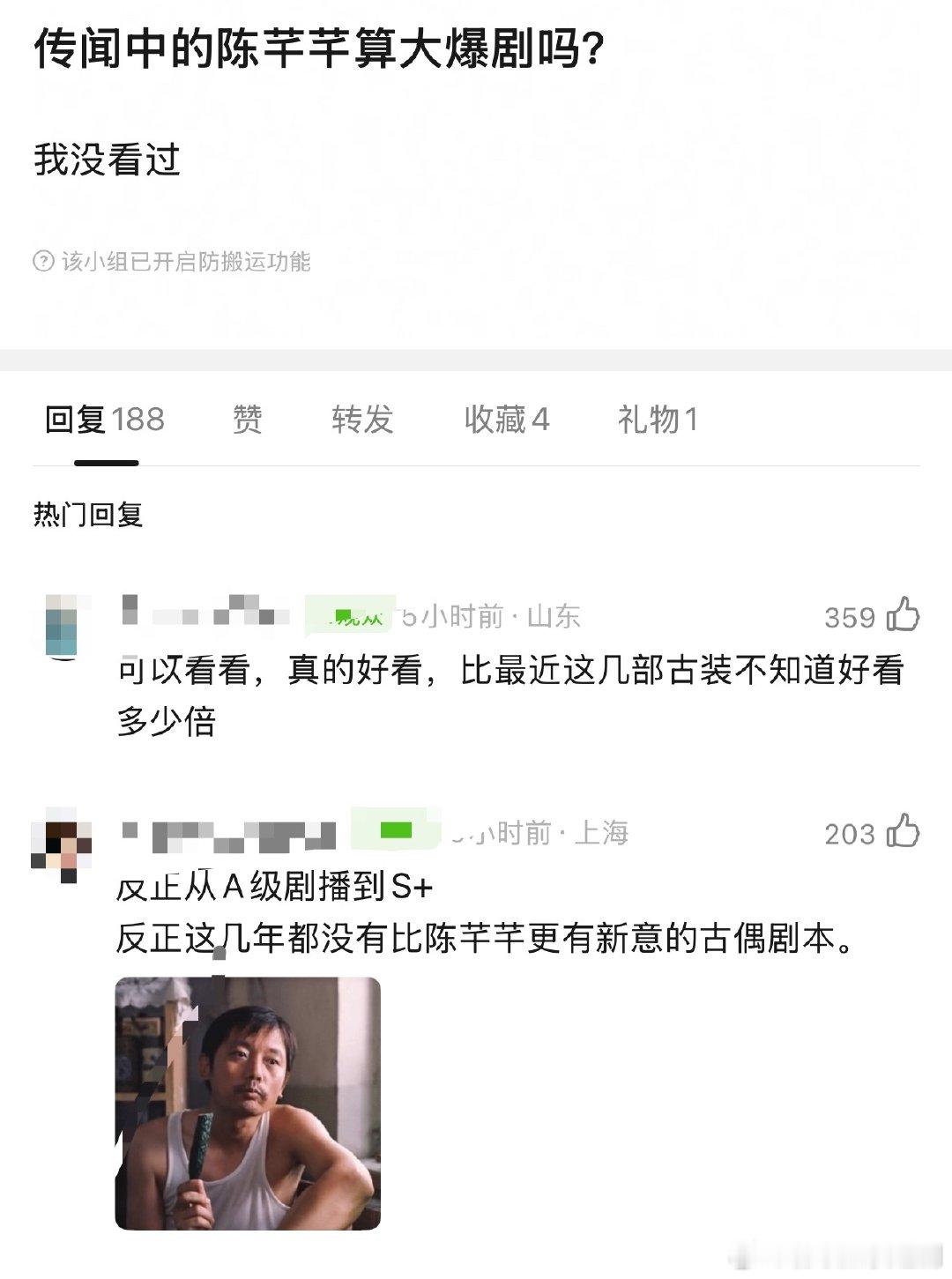View gifts via the 礼物1 tab
This screenshot has width=952, height=1279.
click(x=656, y=421)
